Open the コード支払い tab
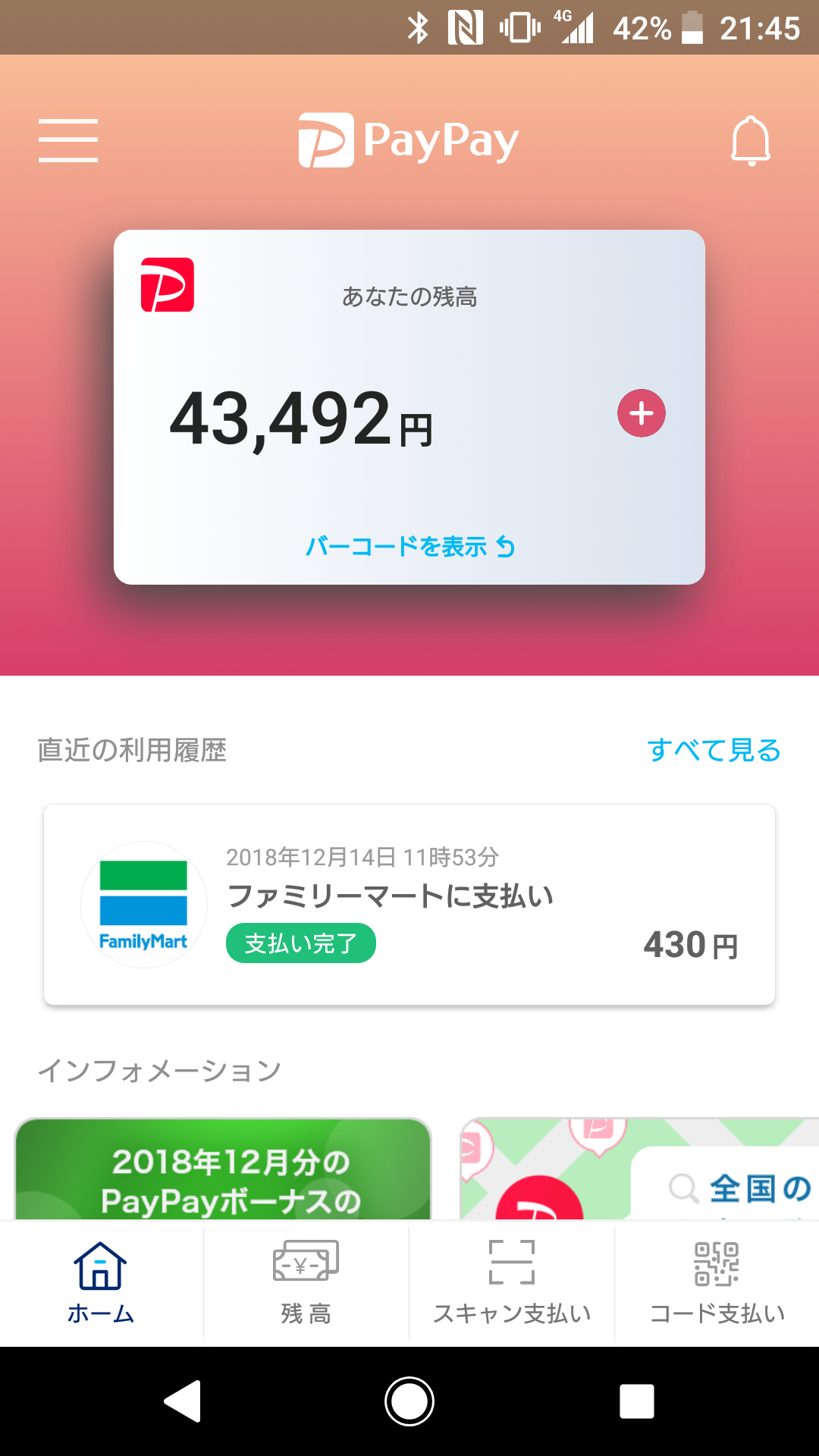The width and height of the screenshot is (819, 1456). (717, 1282)
